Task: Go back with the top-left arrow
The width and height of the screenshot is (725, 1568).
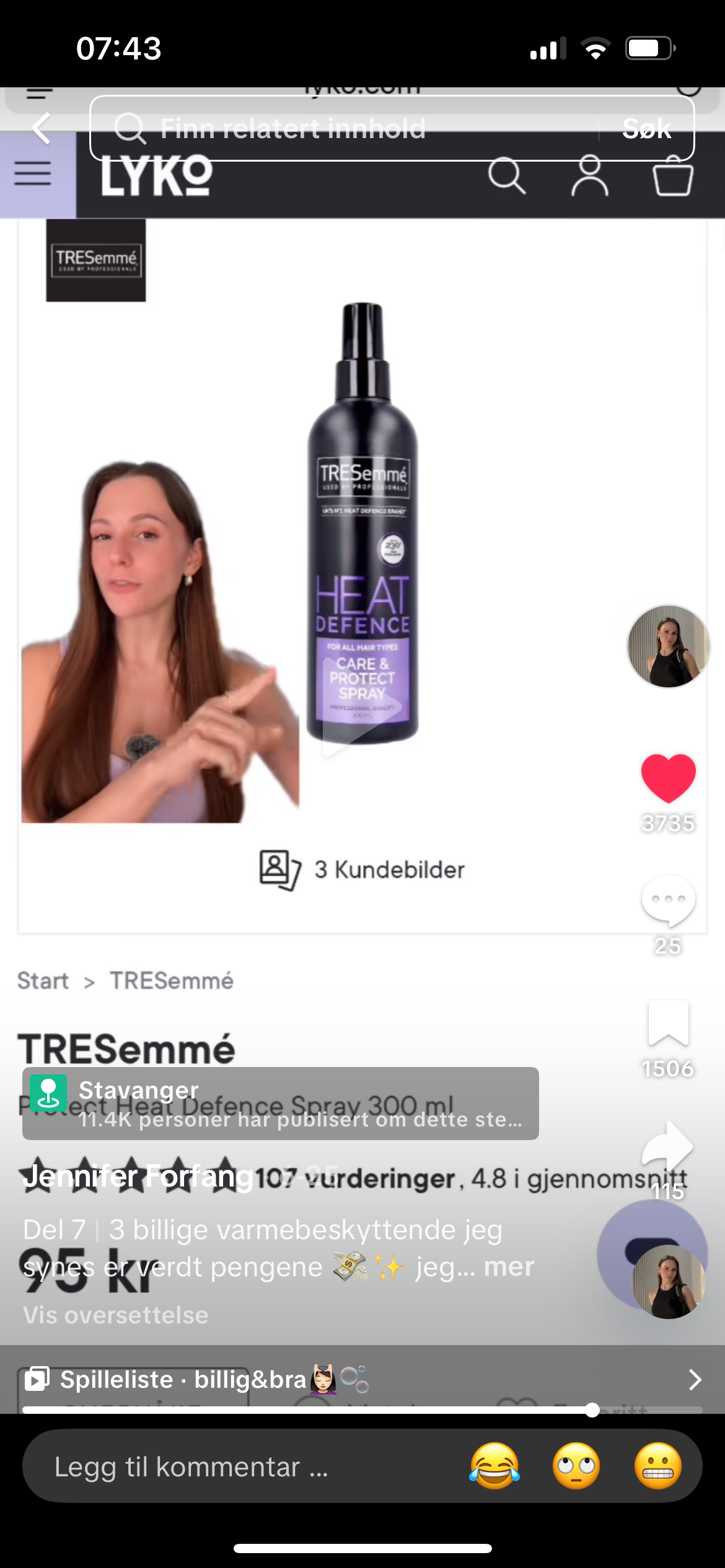Action: [41, 128]
